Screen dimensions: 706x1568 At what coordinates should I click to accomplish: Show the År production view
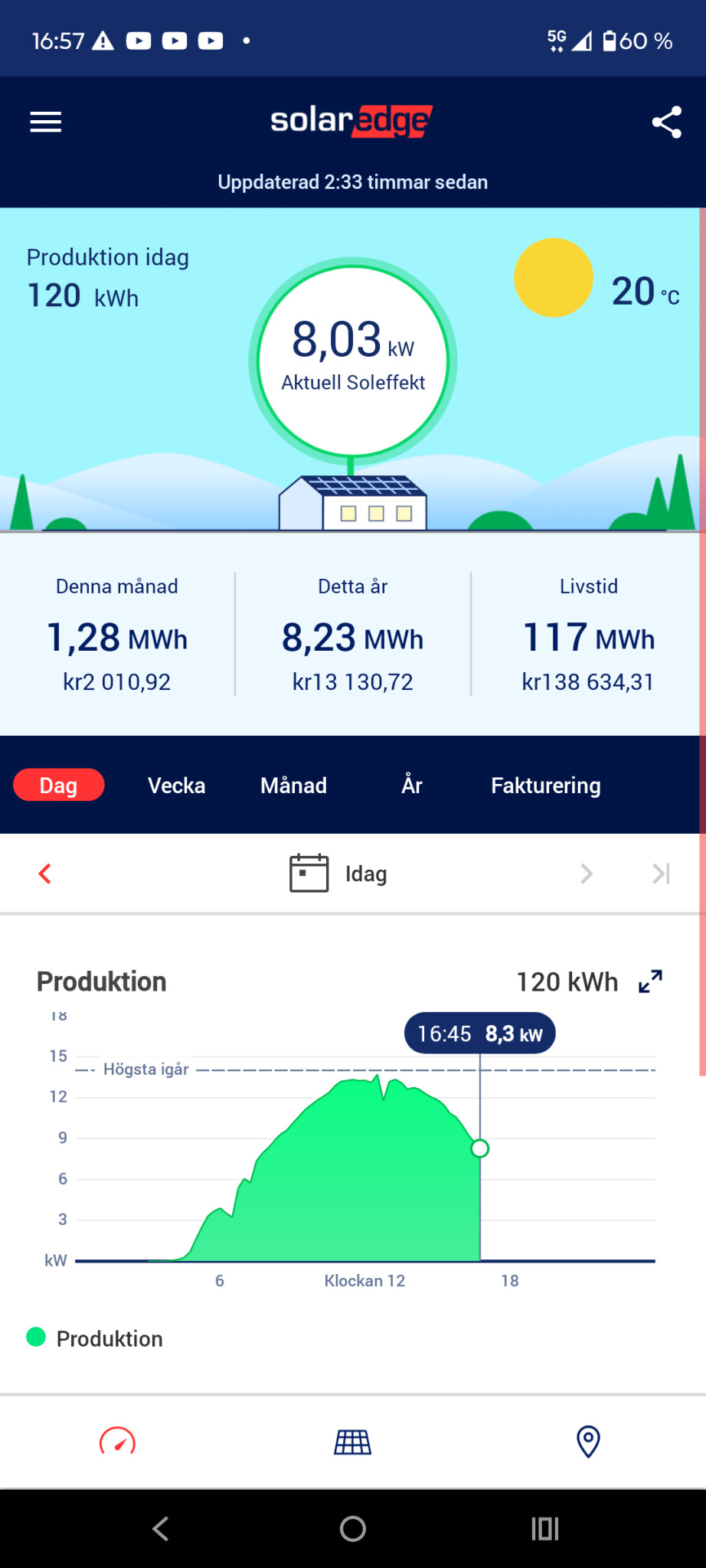pos(412,785)
